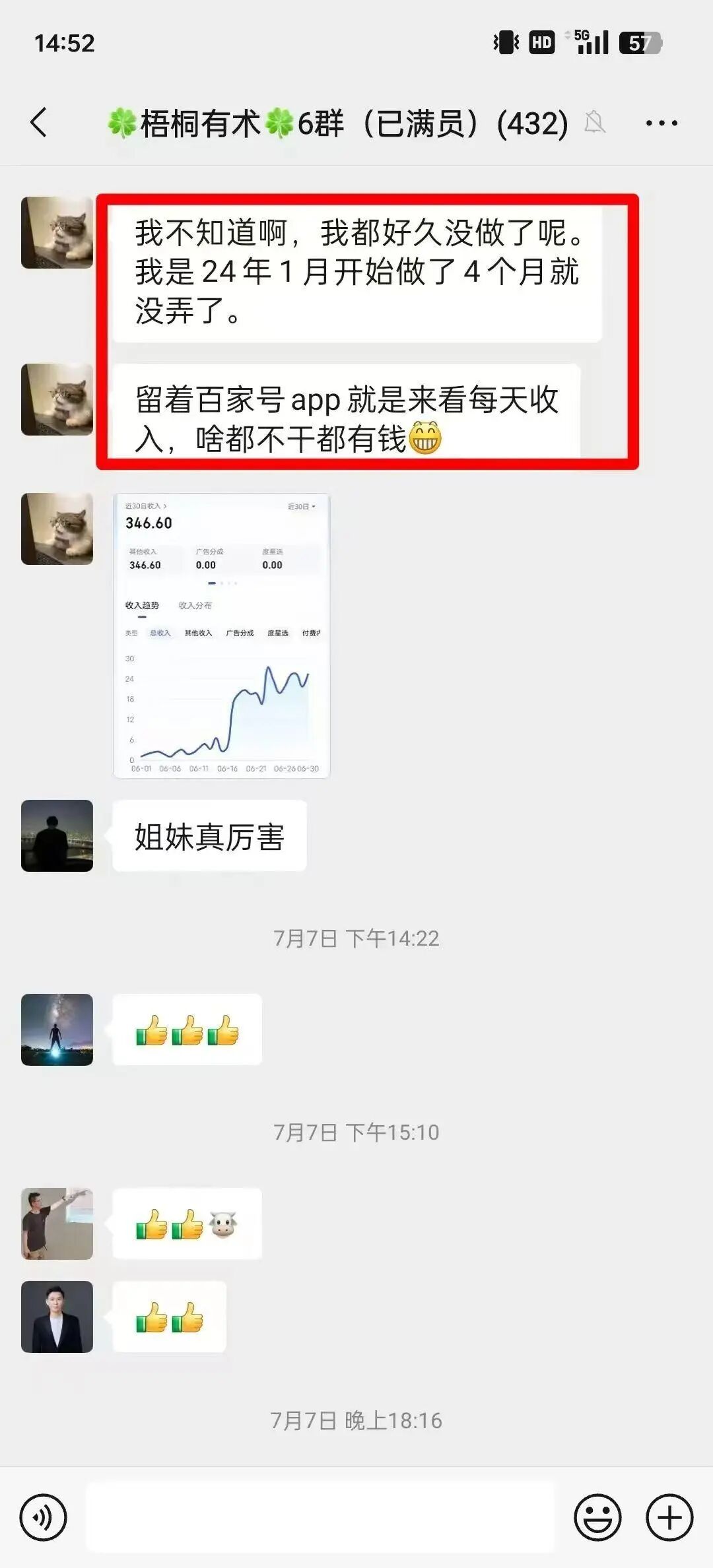Tap the second pagination dot under income stats
This screenshot has width=713, height=1568.
(x=222, y=582)
